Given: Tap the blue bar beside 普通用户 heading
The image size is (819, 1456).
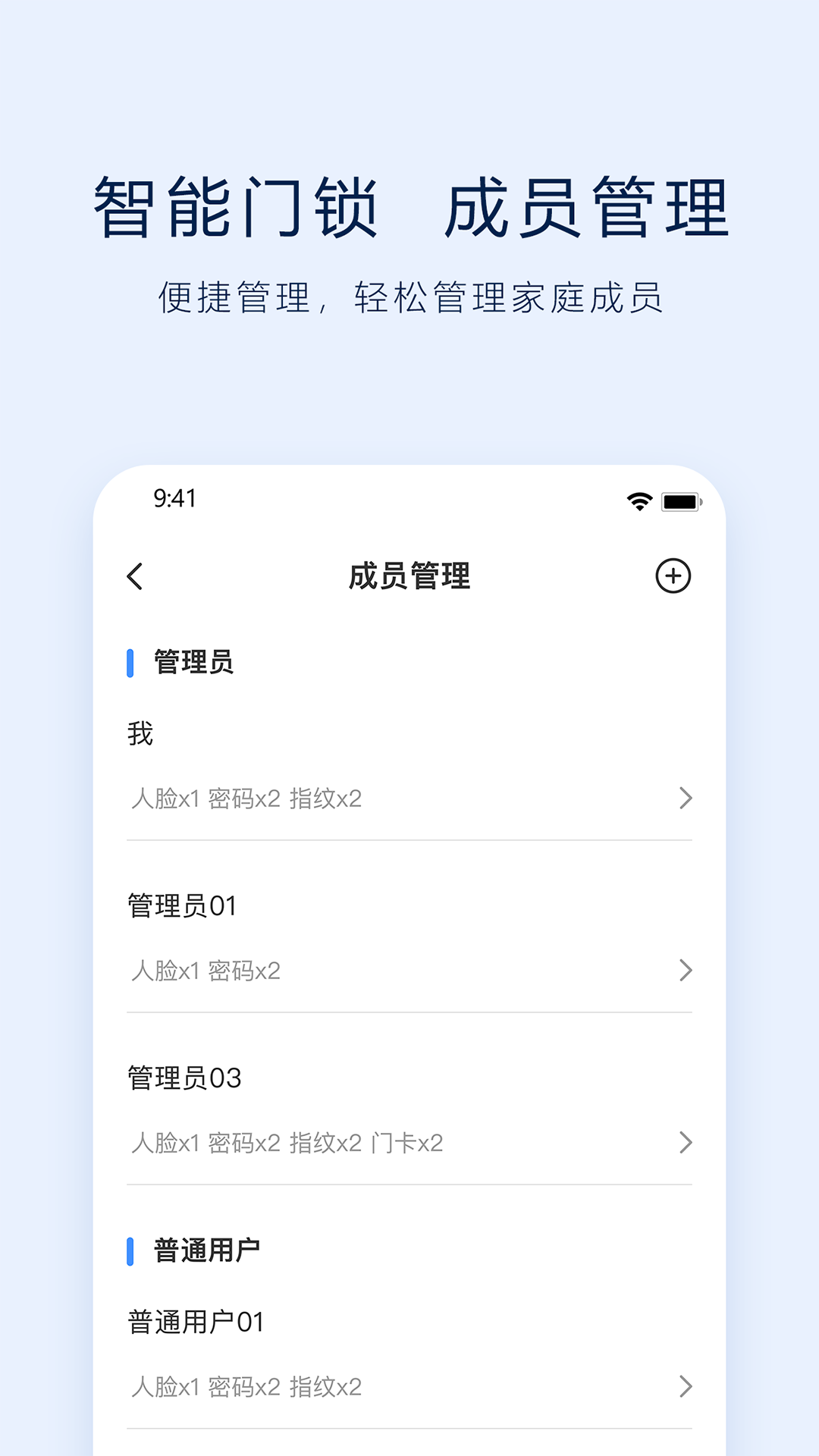Looking at the screenshot, I should pyautogui.click(x=130, y=1250).
